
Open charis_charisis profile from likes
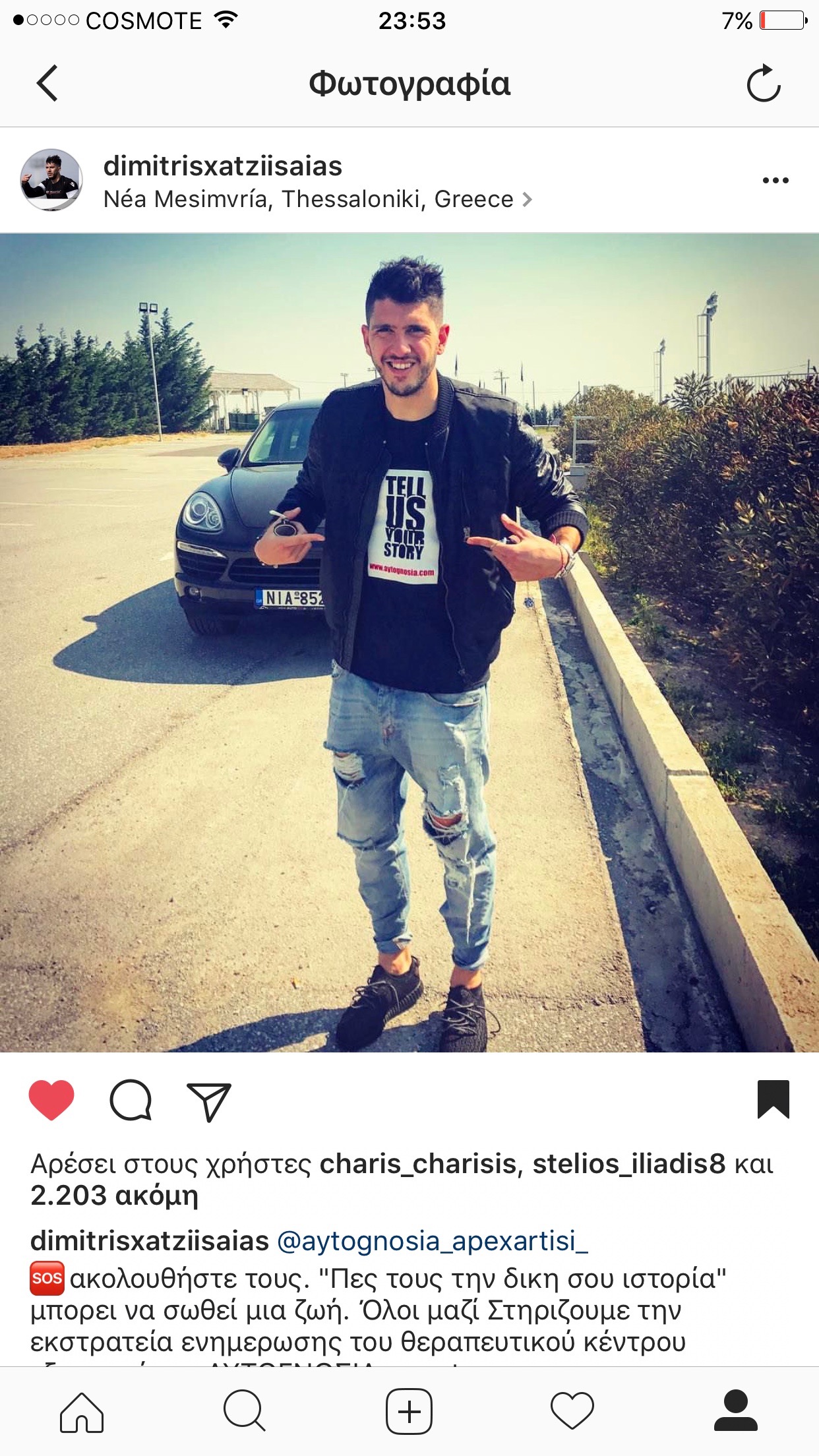(x=418, y=1164)
